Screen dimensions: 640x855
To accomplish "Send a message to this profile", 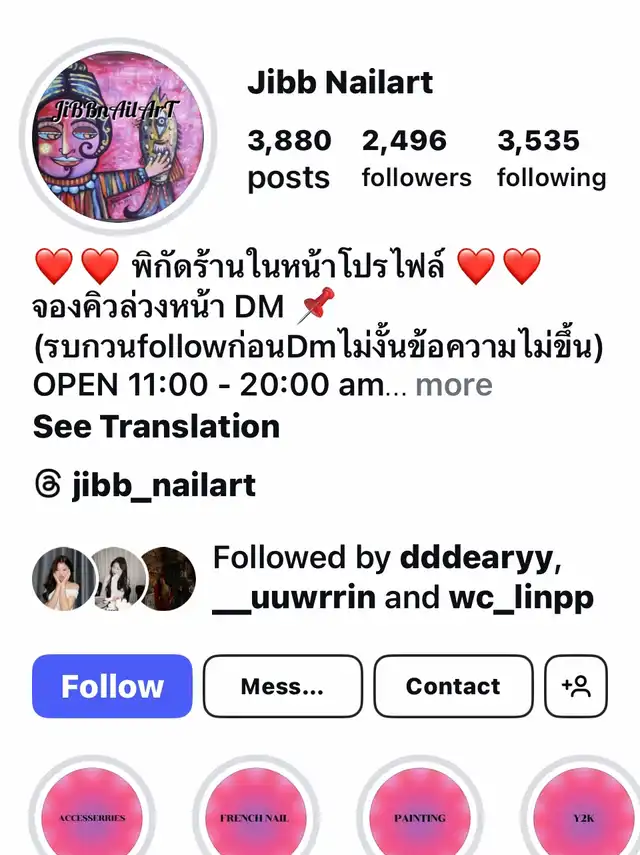I will (x=282, y=686).
